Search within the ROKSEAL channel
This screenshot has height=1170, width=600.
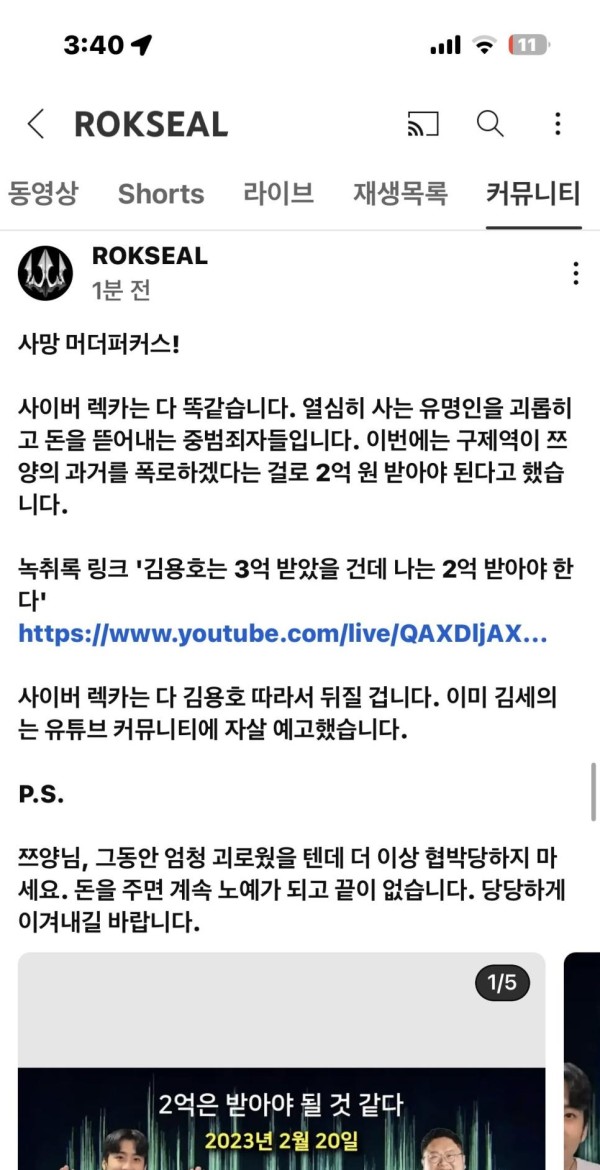490,124
